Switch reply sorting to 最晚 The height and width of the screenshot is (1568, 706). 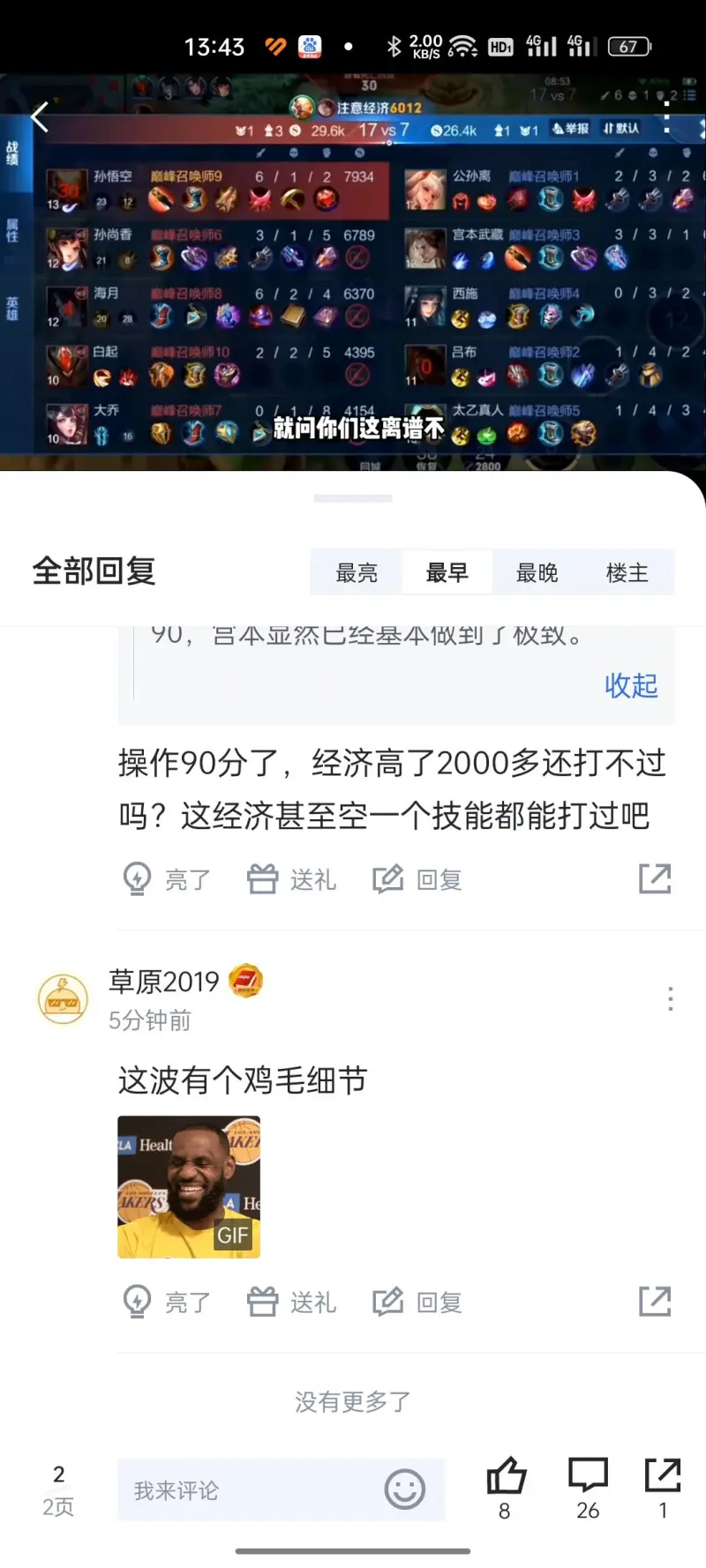pos(537,573)
